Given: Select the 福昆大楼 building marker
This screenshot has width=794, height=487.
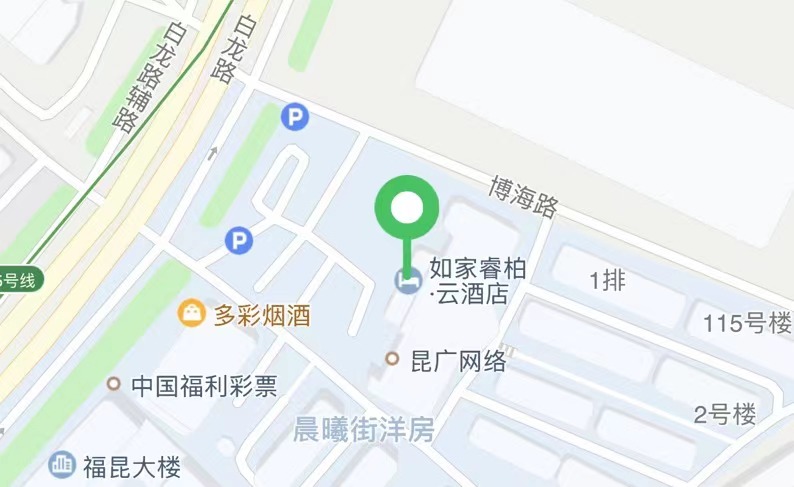Looking at the screenshot, I should coord(62,464).
